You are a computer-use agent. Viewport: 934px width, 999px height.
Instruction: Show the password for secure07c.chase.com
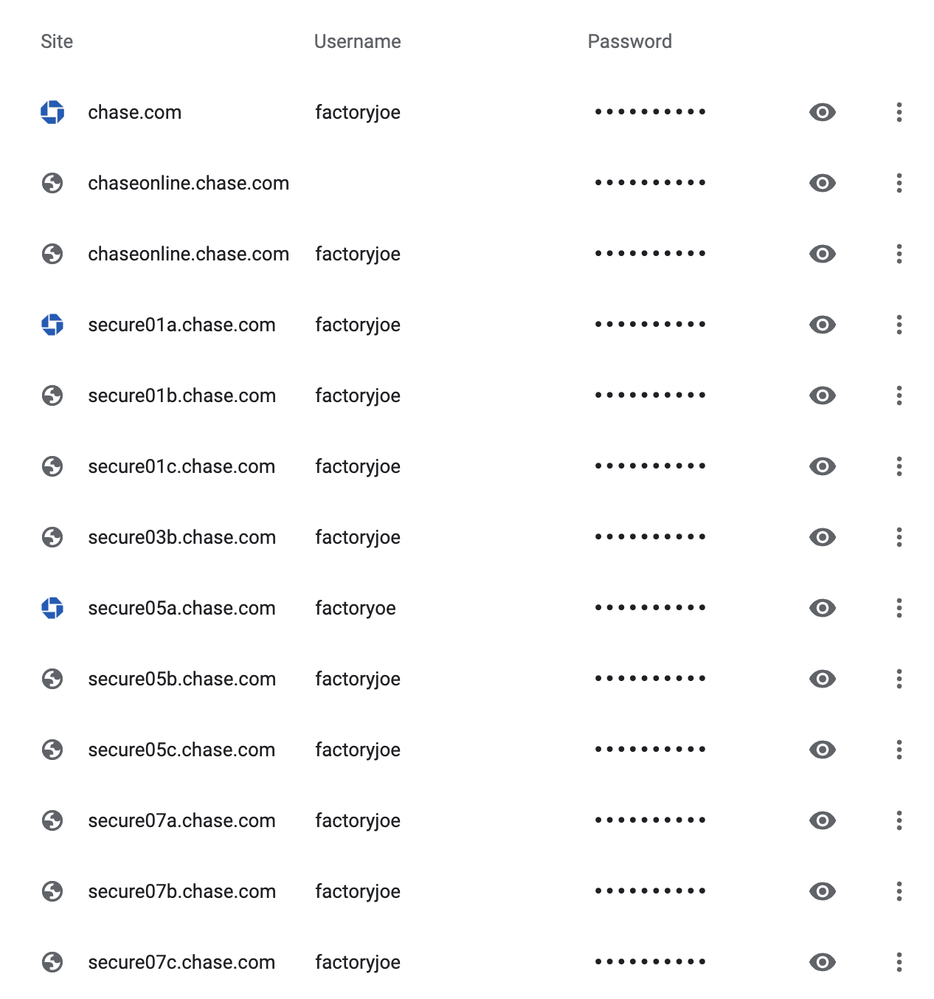click(x=822, y=962)
